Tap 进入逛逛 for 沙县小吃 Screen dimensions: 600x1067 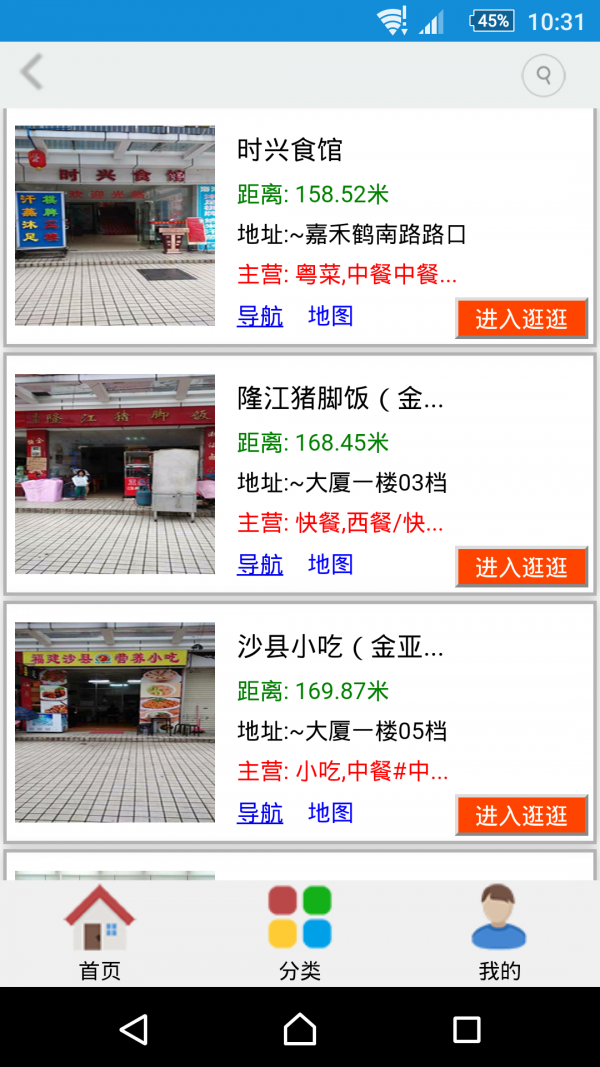[521, 816]
